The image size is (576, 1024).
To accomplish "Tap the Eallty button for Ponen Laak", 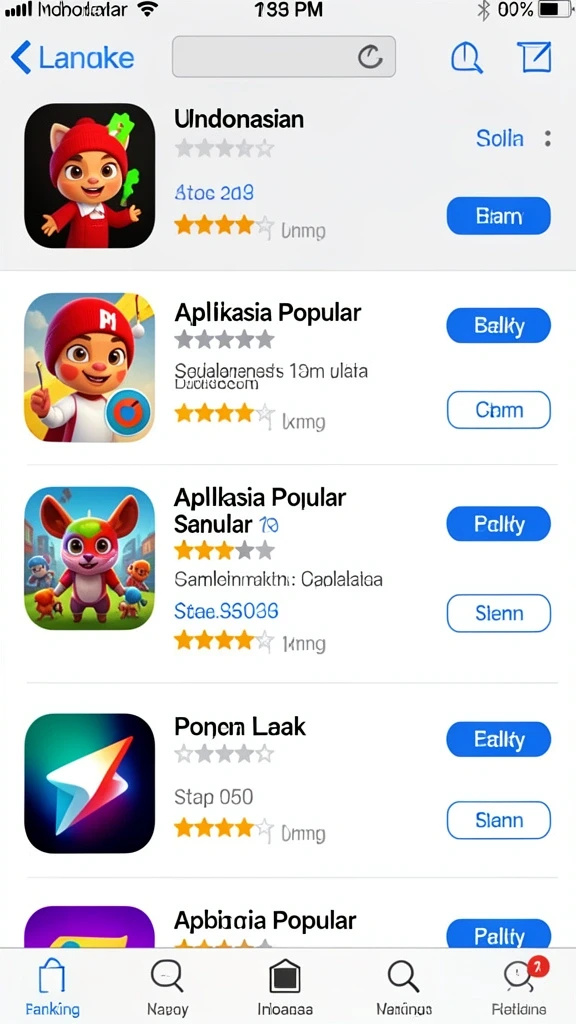I will point(498,739).
